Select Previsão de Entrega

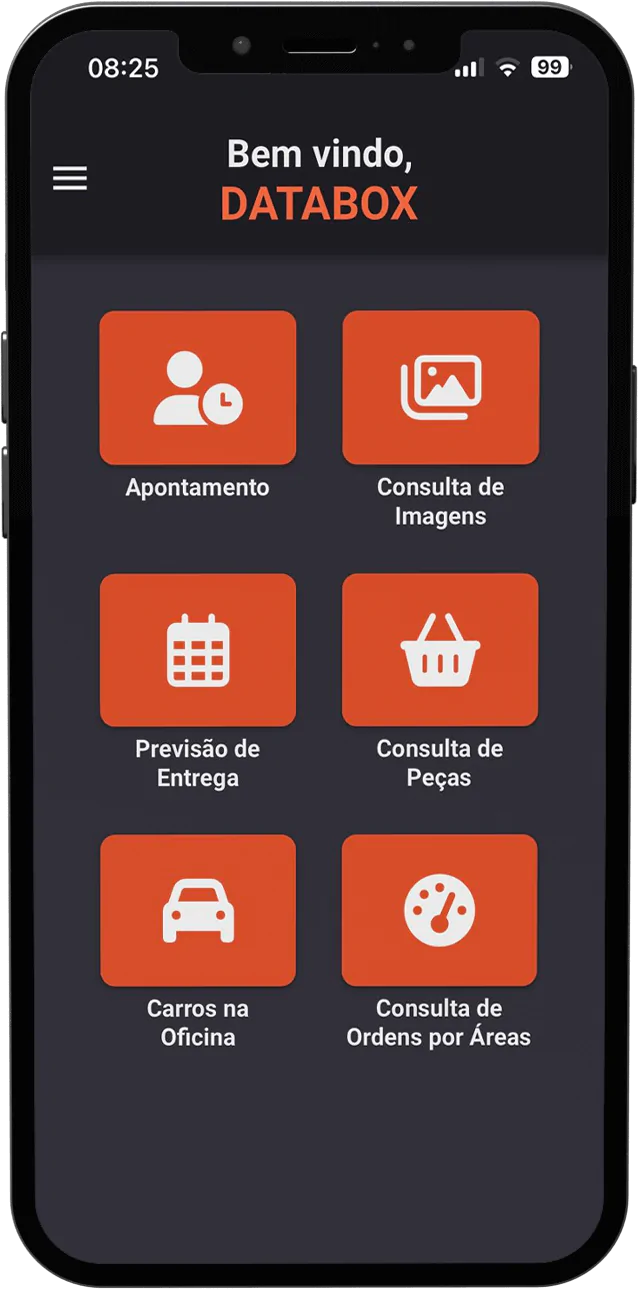198,650
